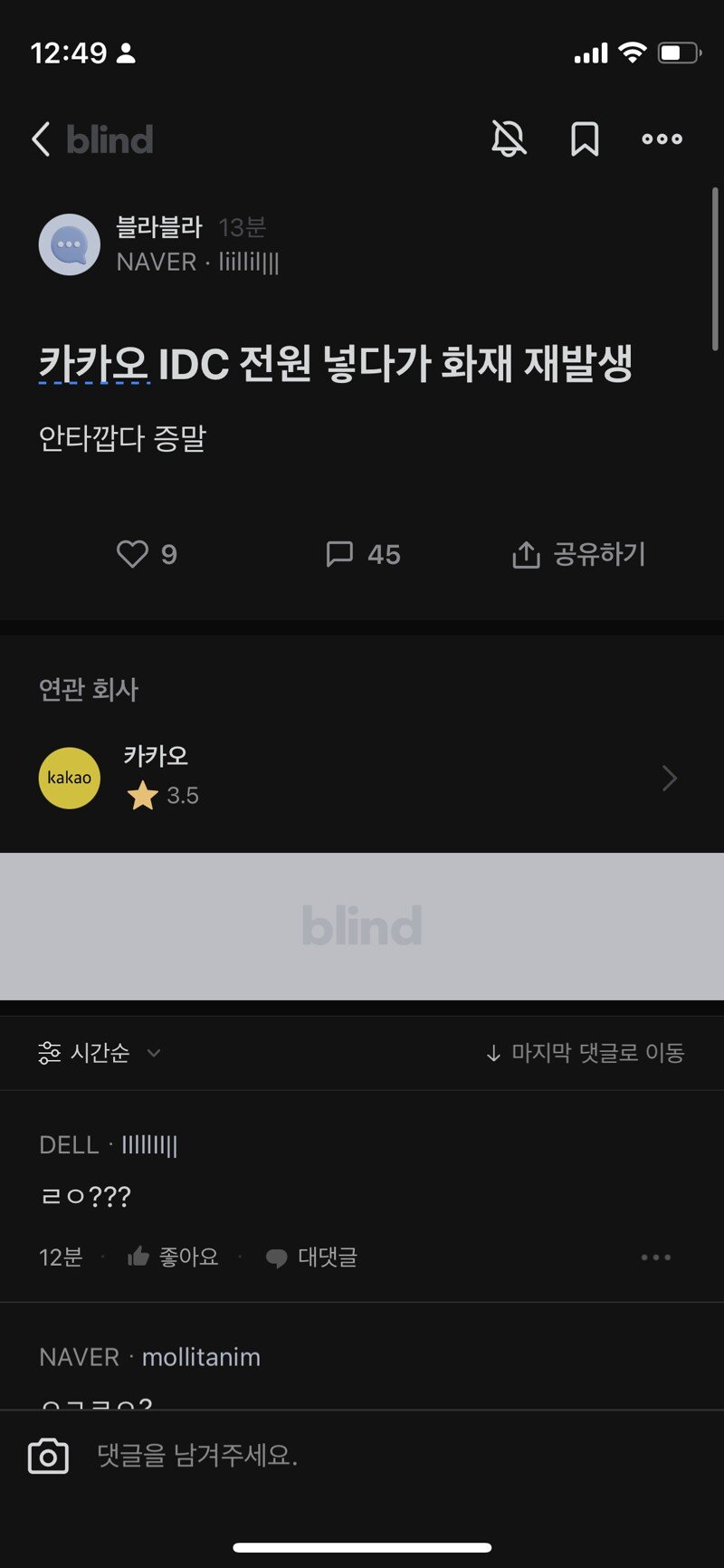Reply to the DELL comment with 대댓글
Screen dimensions: 724x1568
pos(311,1257)
